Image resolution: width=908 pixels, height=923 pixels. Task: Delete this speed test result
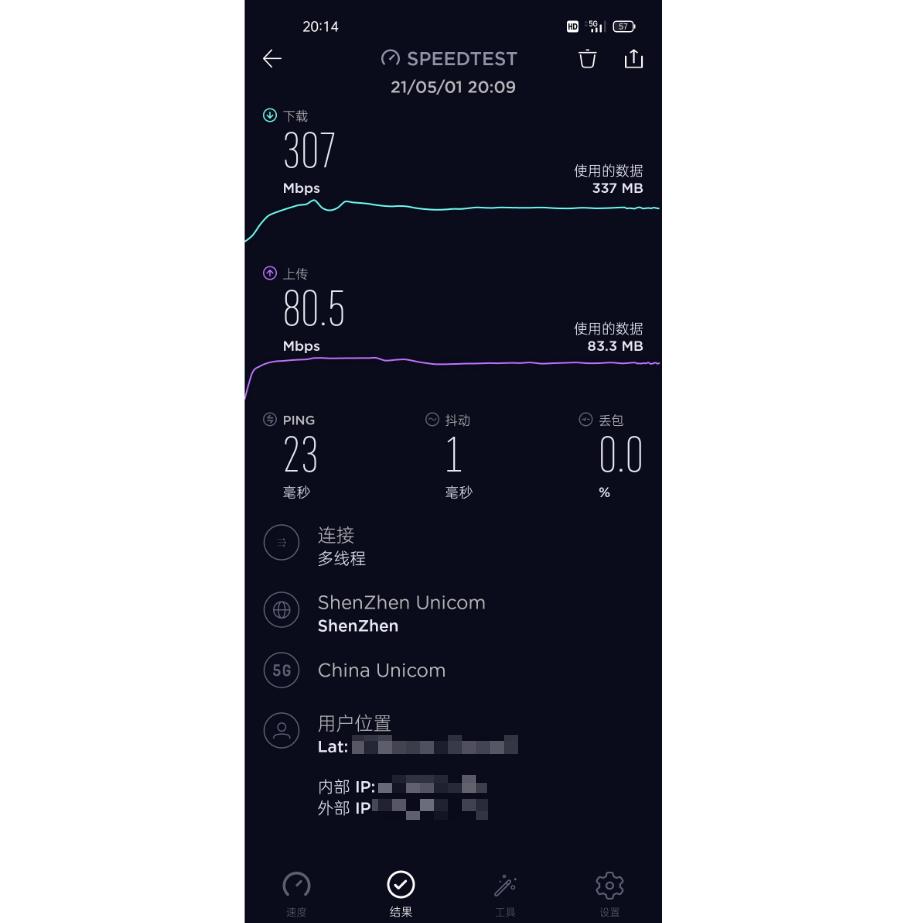[588, 59]
